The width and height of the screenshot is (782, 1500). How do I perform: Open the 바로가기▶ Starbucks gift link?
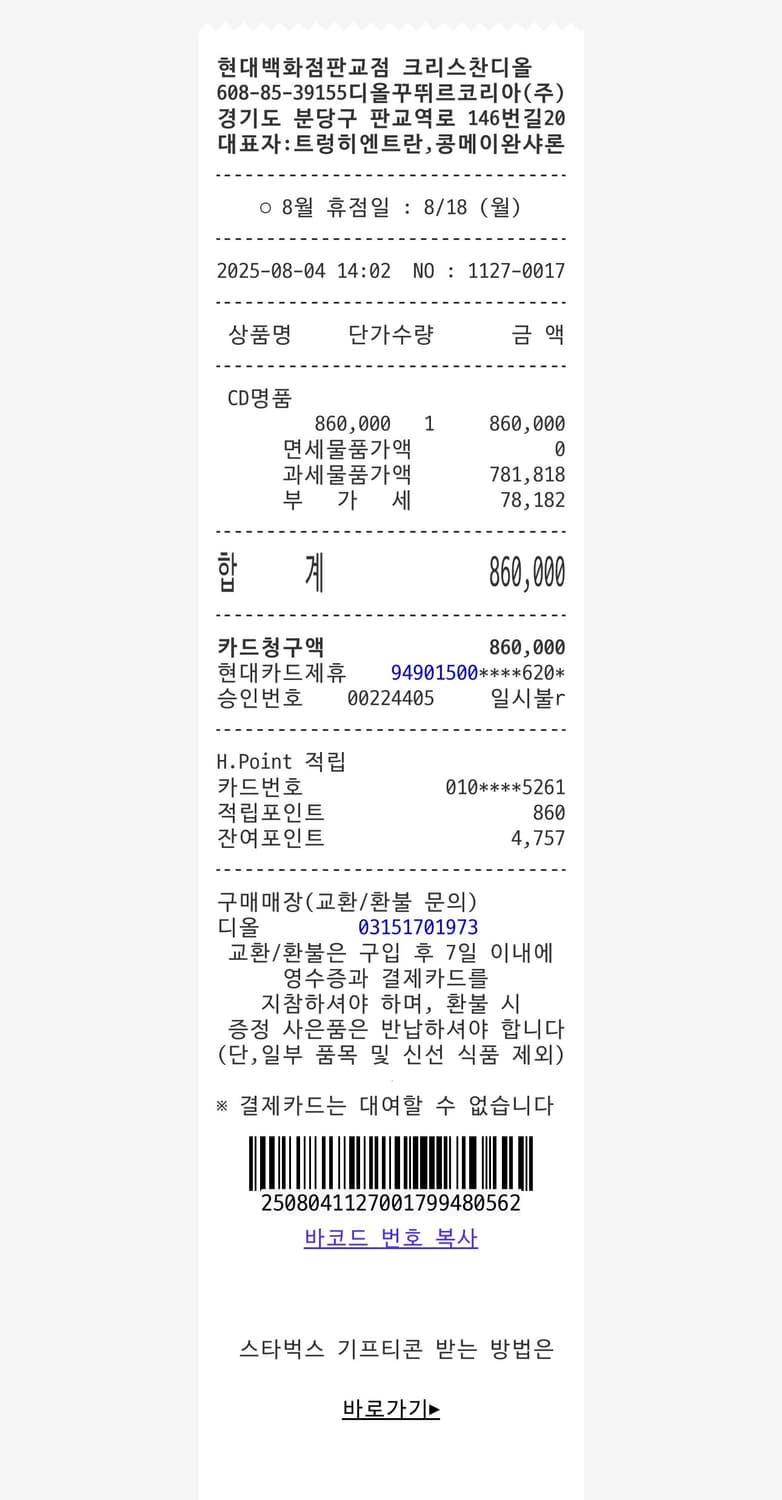389,1408
